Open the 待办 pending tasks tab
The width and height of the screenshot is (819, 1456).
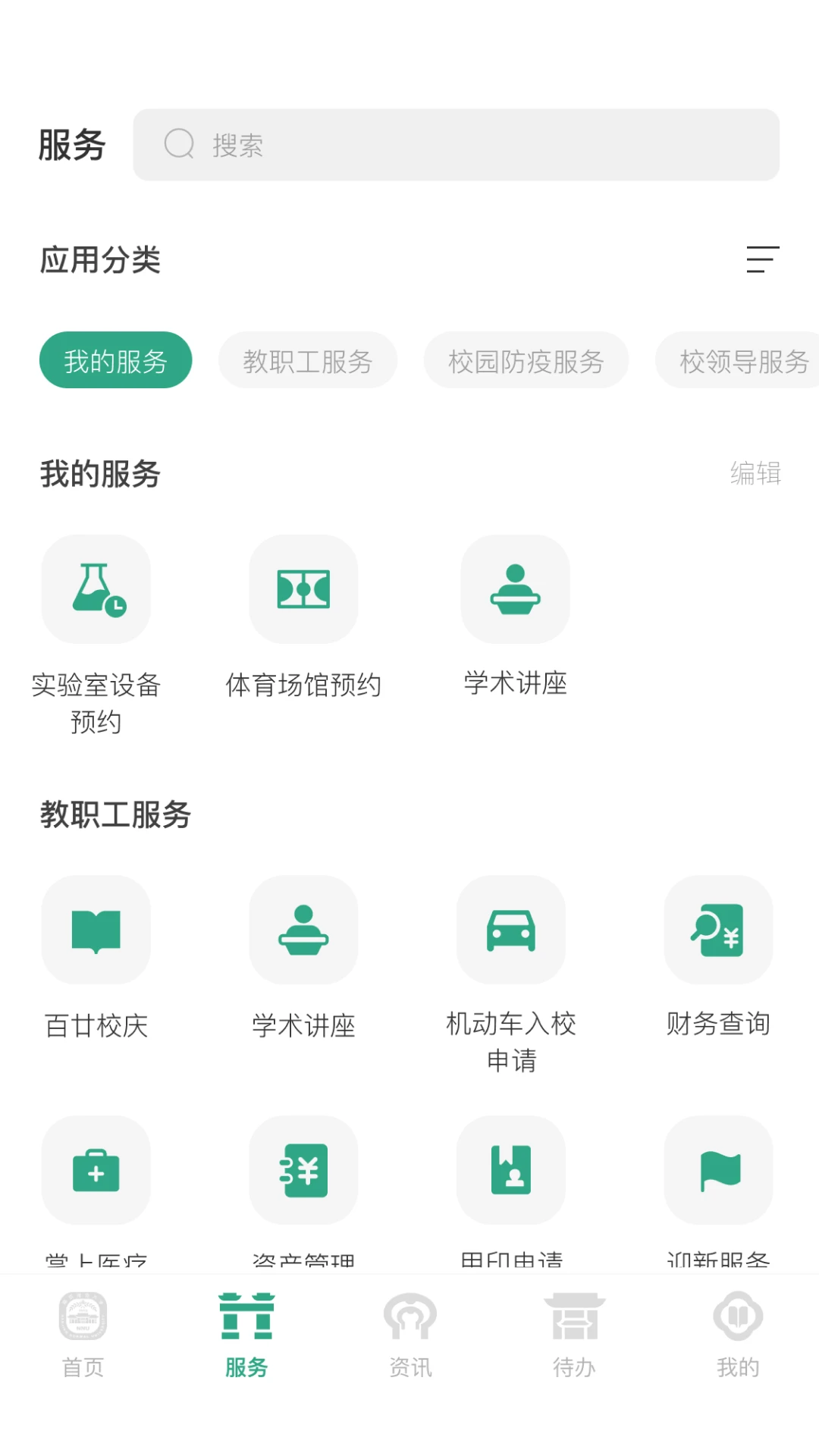pyautogui.click(x=573, y=1335)
